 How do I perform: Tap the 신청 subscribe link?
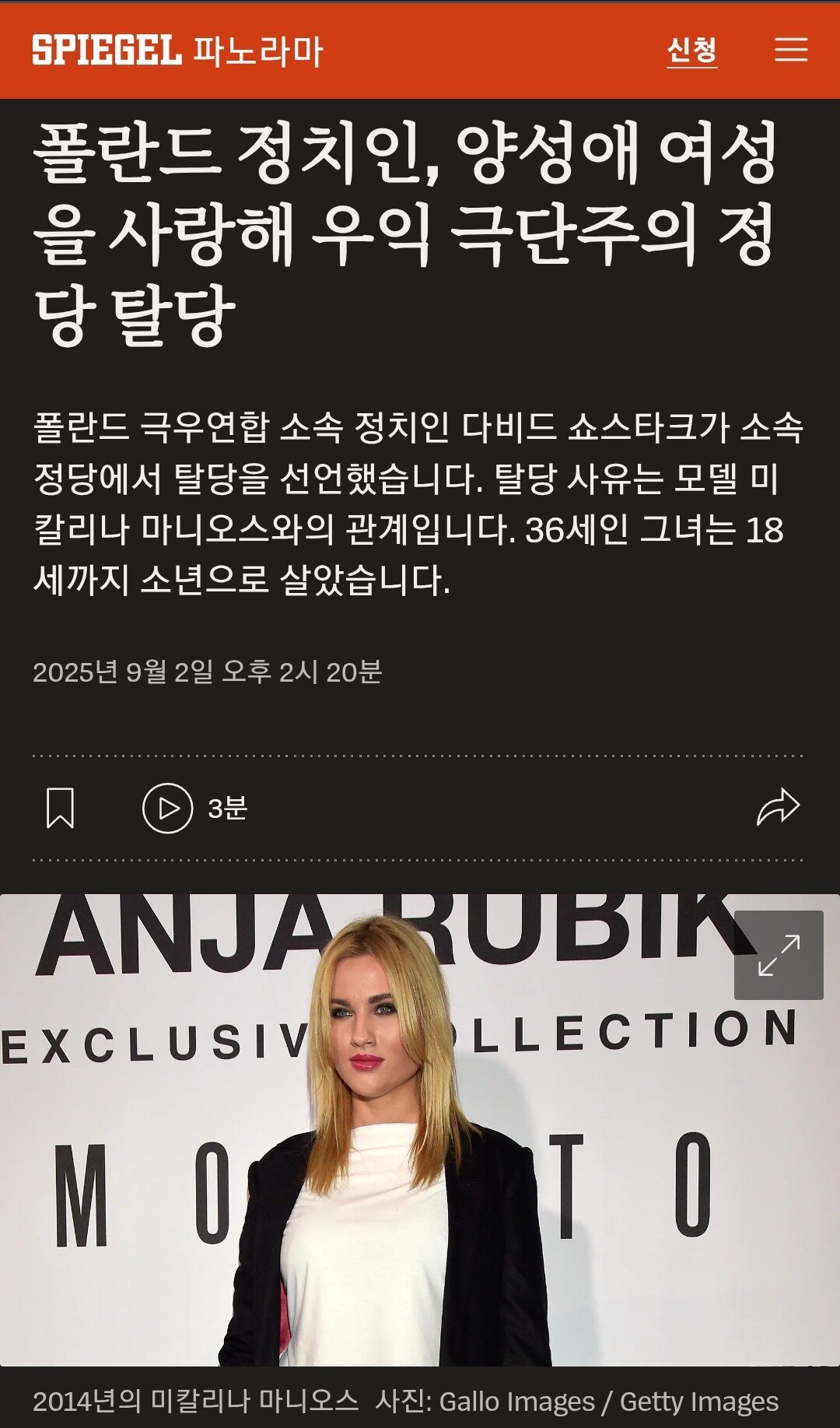691,51
